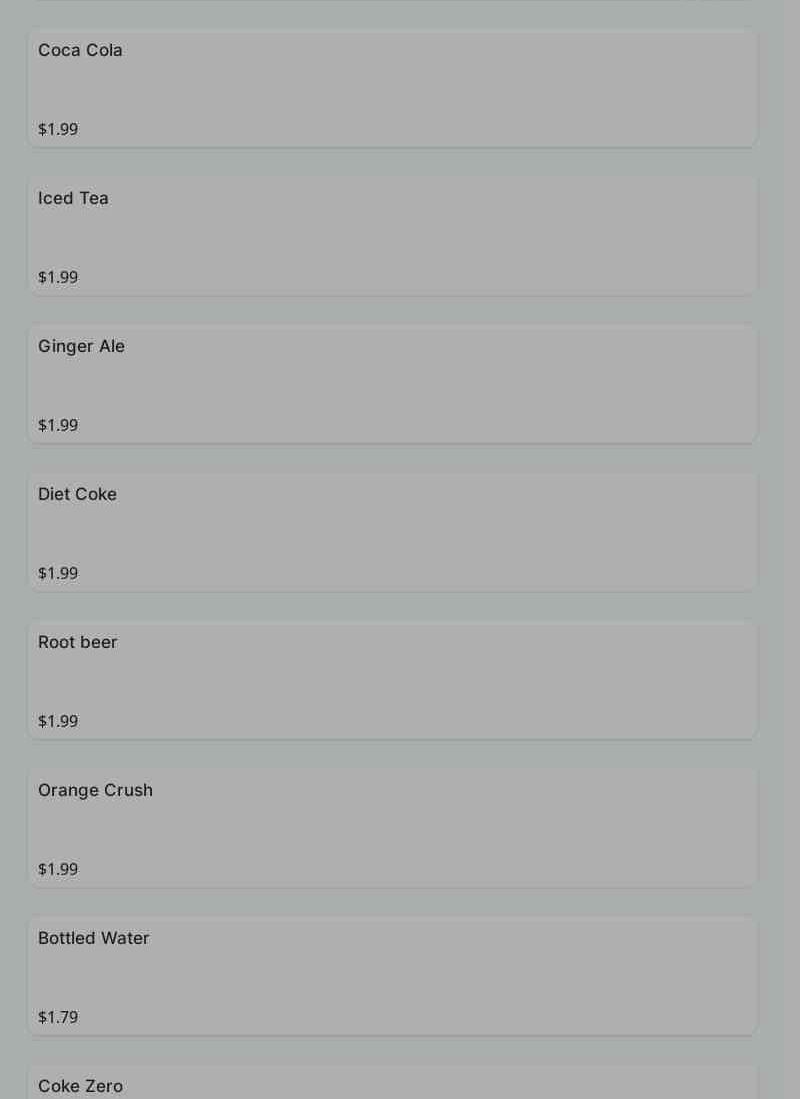Select the Coca Cola item
The width and height of the screenshot is (800, 1099).
pos(392,88)
